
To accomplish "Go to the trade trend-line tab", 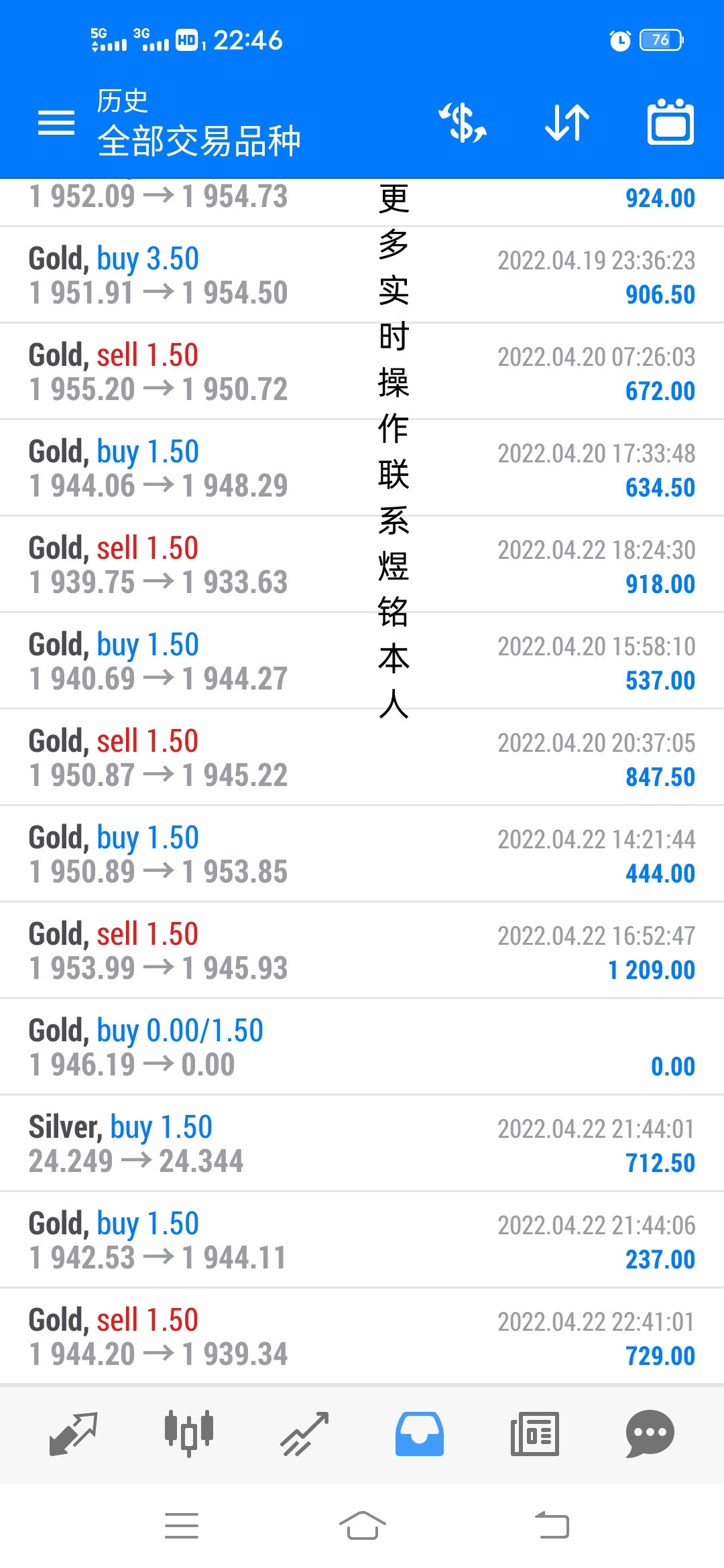I will pyautogui.click(x=304, y=1433).
